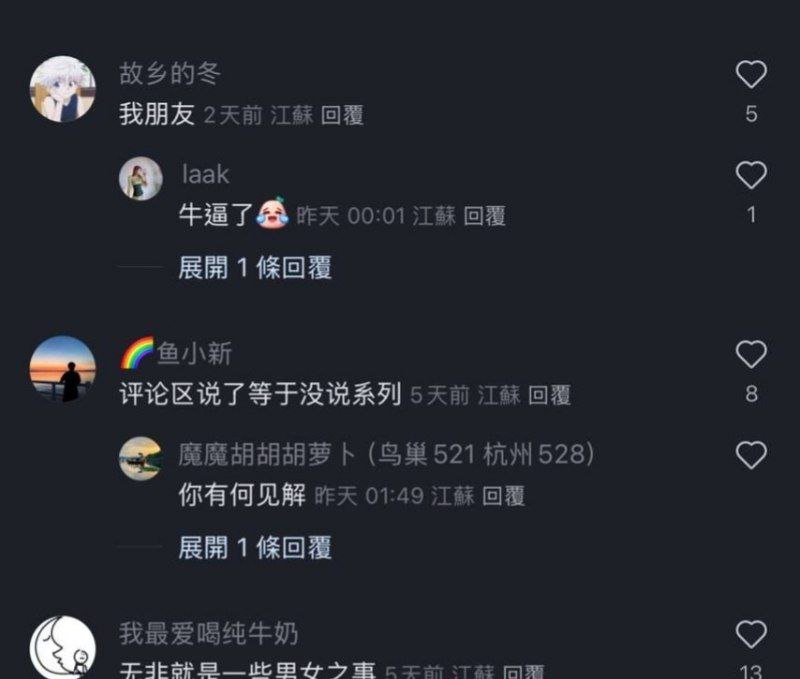Viewport: 800px width, 679px height.
Task: View laak's profile picture
Action: [141, 179]
